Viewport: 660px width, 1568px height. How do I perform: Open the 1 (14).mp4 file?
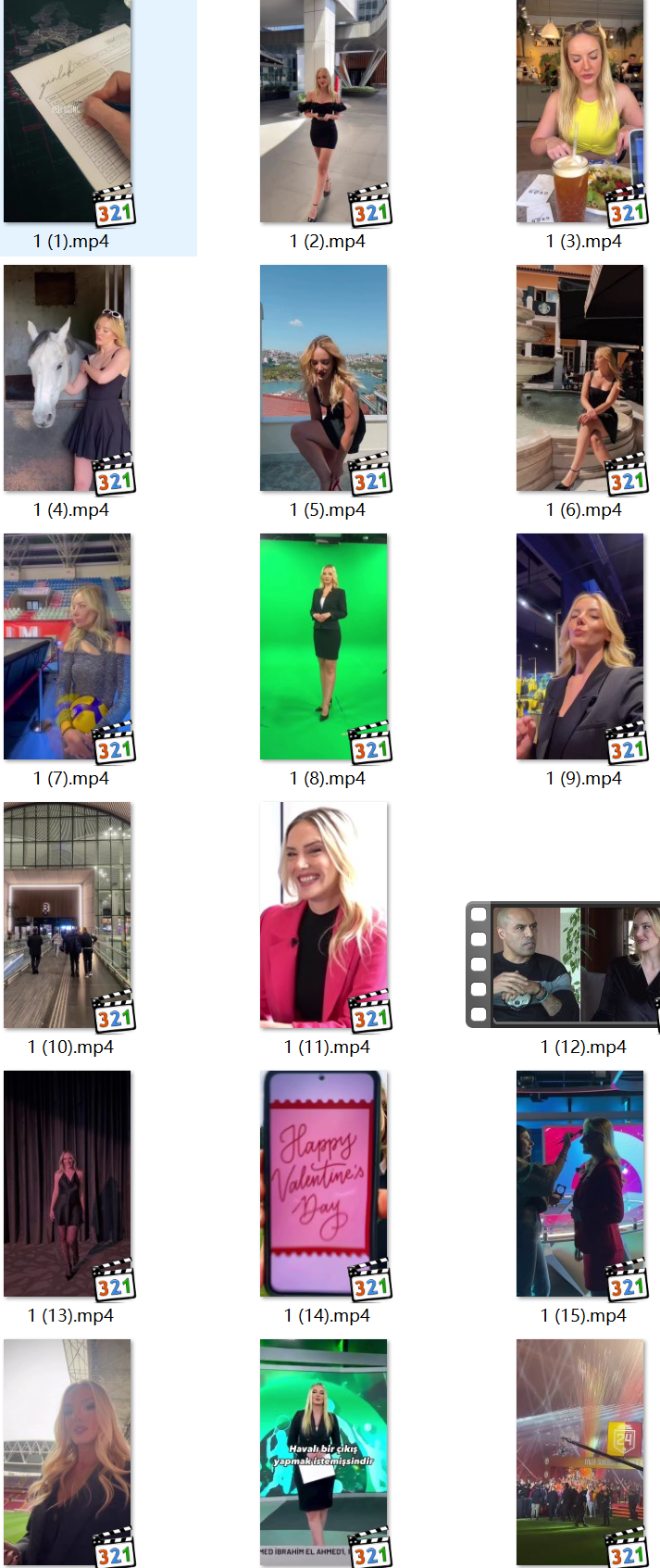click(323, 1184)
